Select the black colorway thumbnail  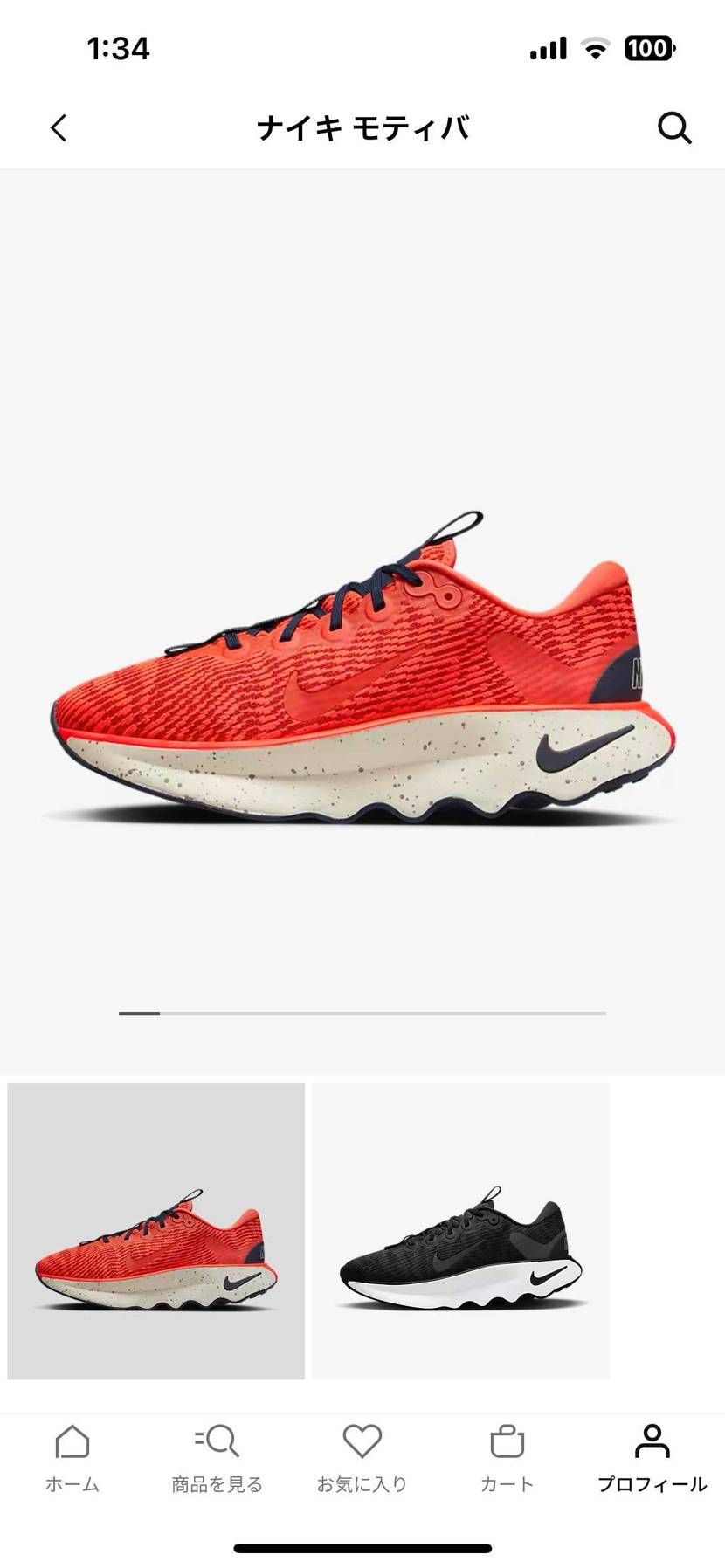[x=460, y=1230]
